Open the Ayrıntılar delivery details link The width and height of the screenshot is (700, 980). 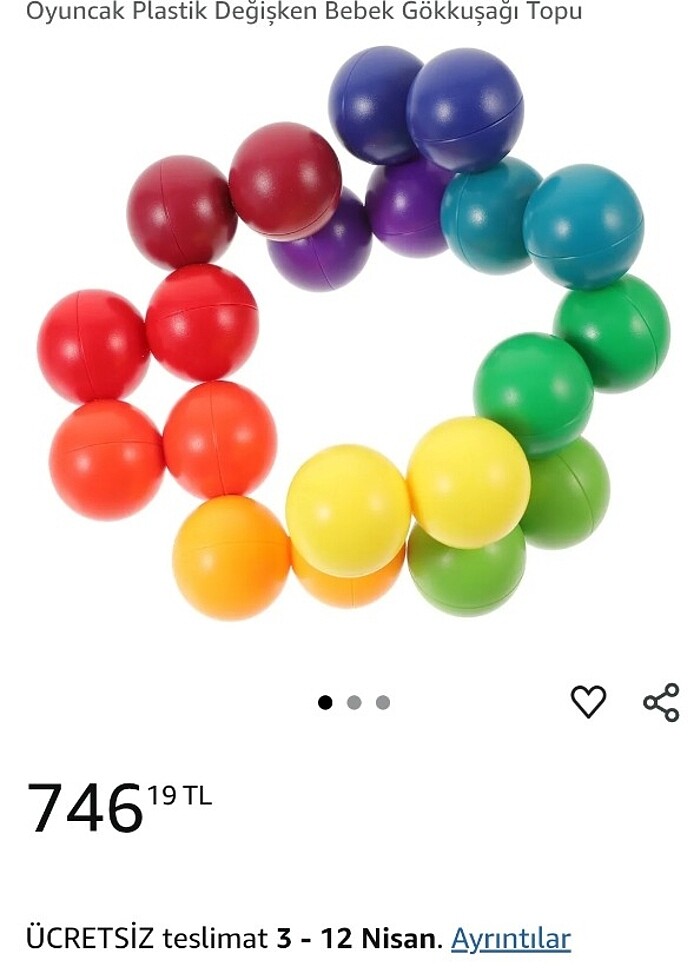[510, 939]
